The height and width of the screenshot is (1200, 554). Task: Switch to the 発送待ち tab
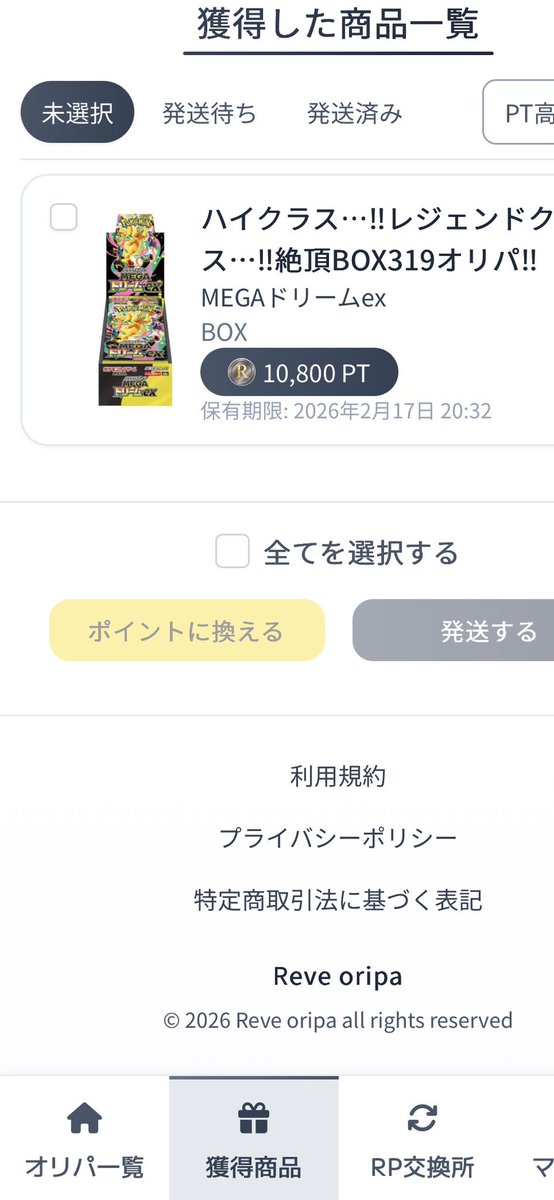pos(209,114)
